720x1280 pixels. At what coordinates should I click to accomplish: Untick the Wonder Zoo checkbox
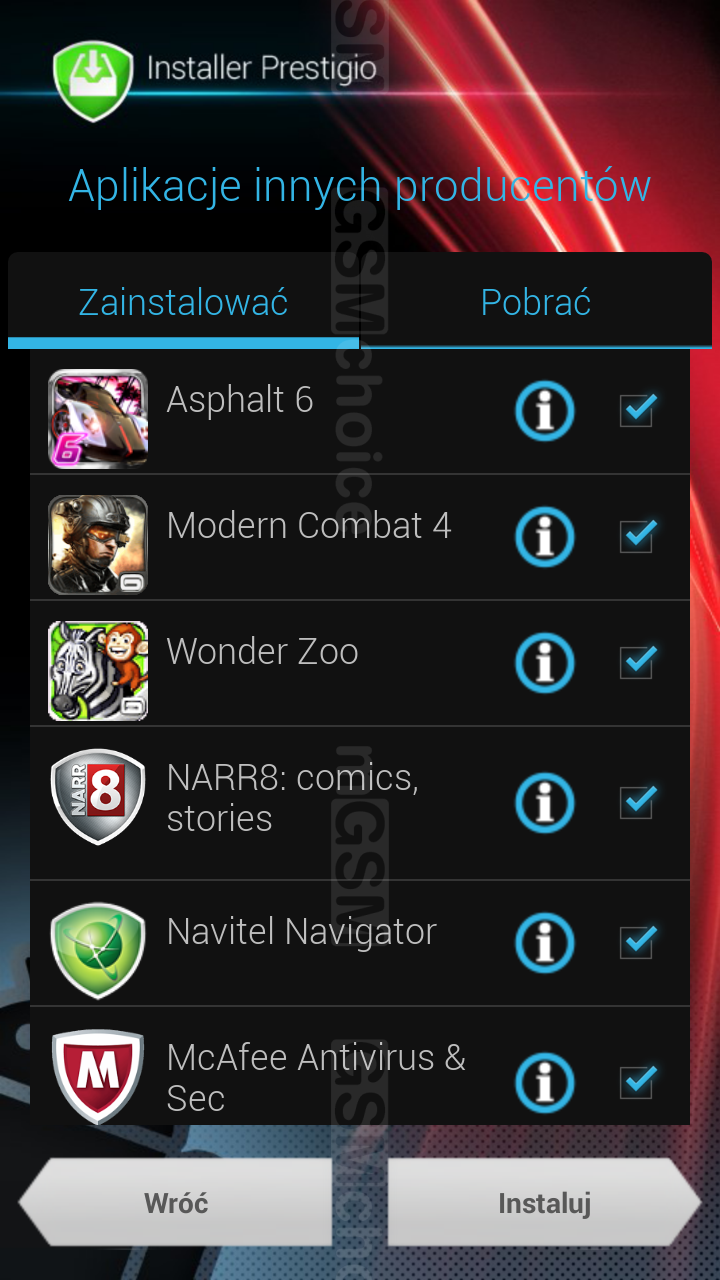637,662
